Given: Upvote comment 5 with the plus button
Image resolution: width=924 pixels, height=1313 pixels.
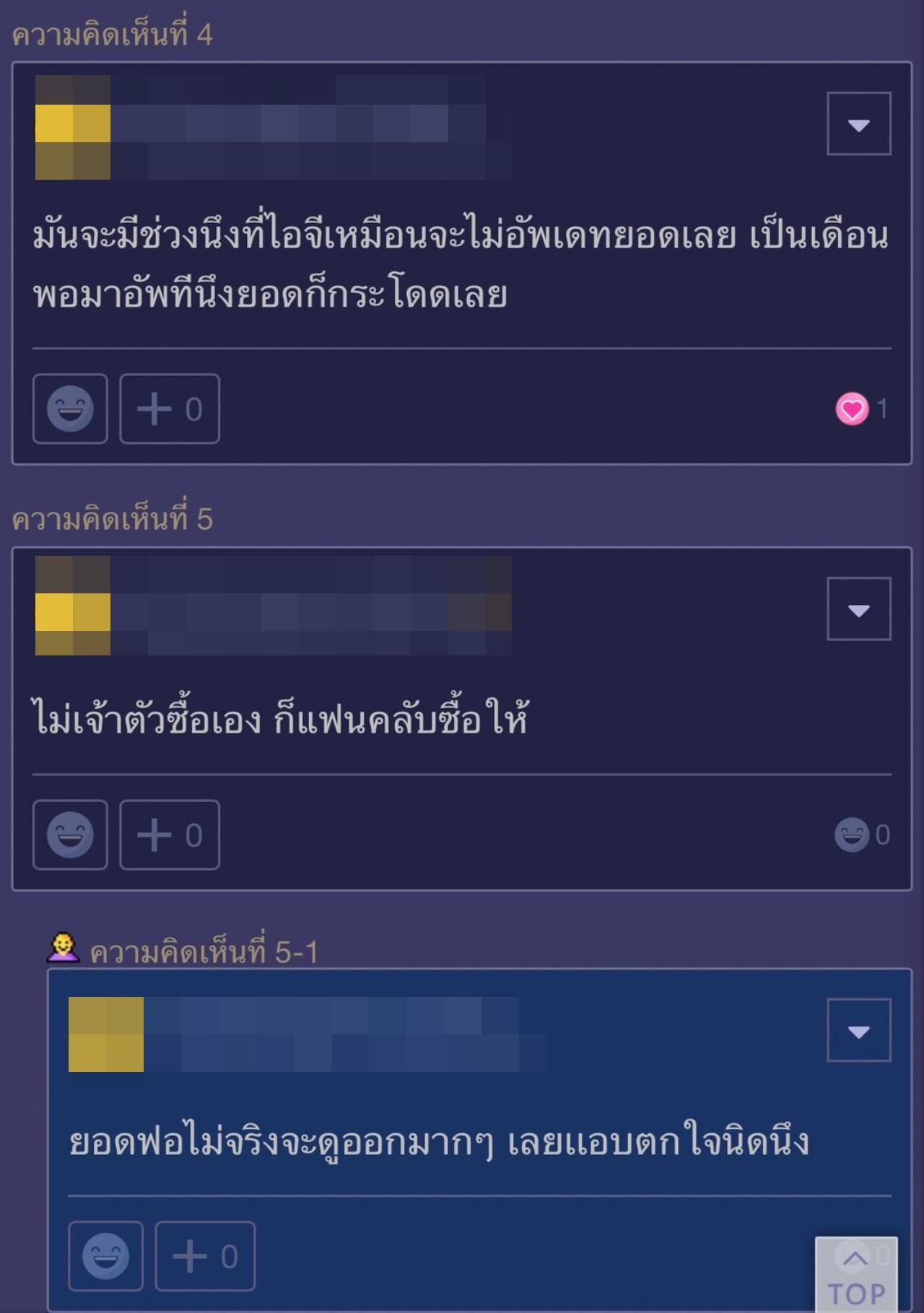Looking at the screenshot, I should pyautogui.click(x=170, y=834).
